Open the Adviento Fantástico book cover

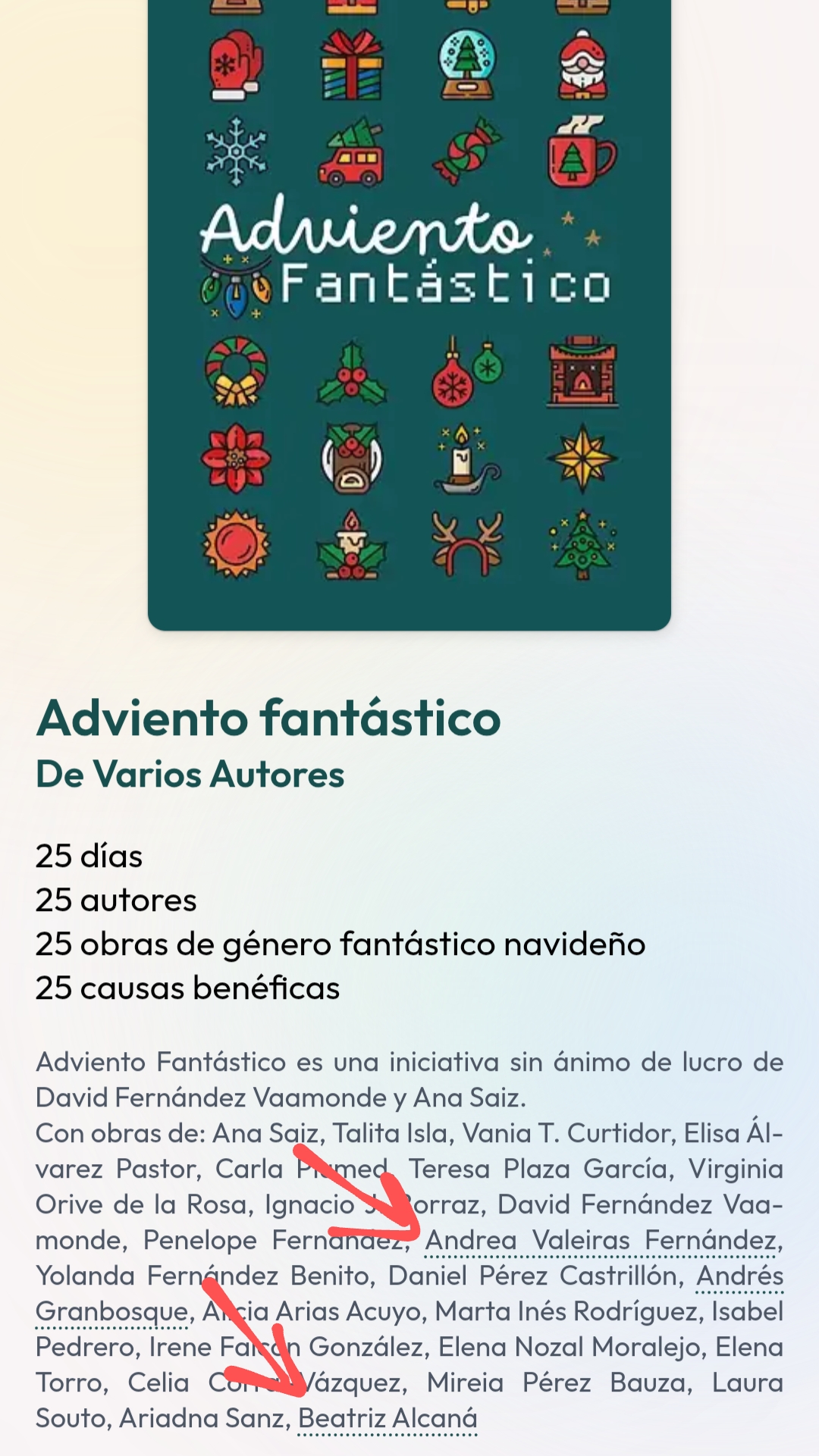[x=409, y=303]
